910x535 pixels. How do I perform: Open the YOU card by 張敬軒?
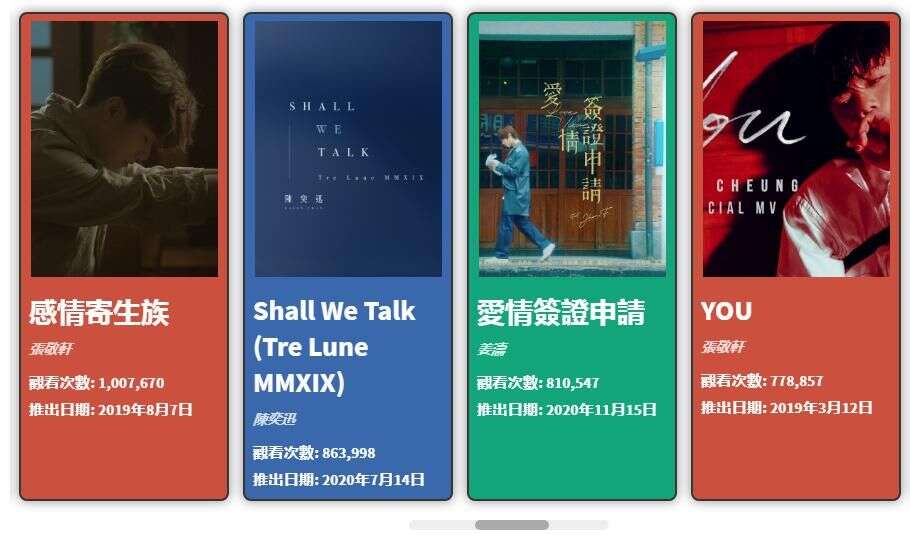(796, 256)
